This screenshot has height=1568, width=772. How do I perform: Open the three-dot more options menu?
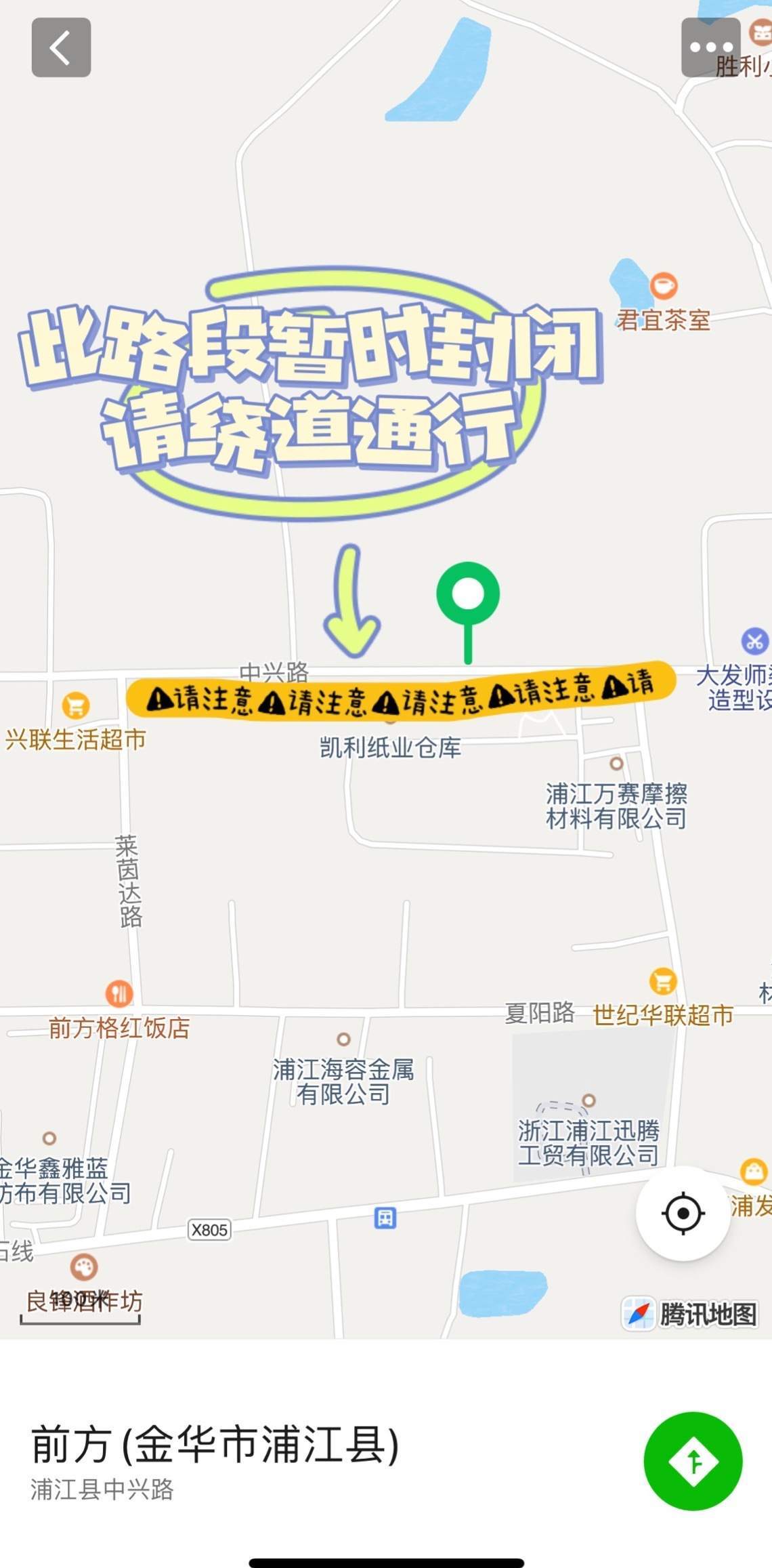(710, 47)
